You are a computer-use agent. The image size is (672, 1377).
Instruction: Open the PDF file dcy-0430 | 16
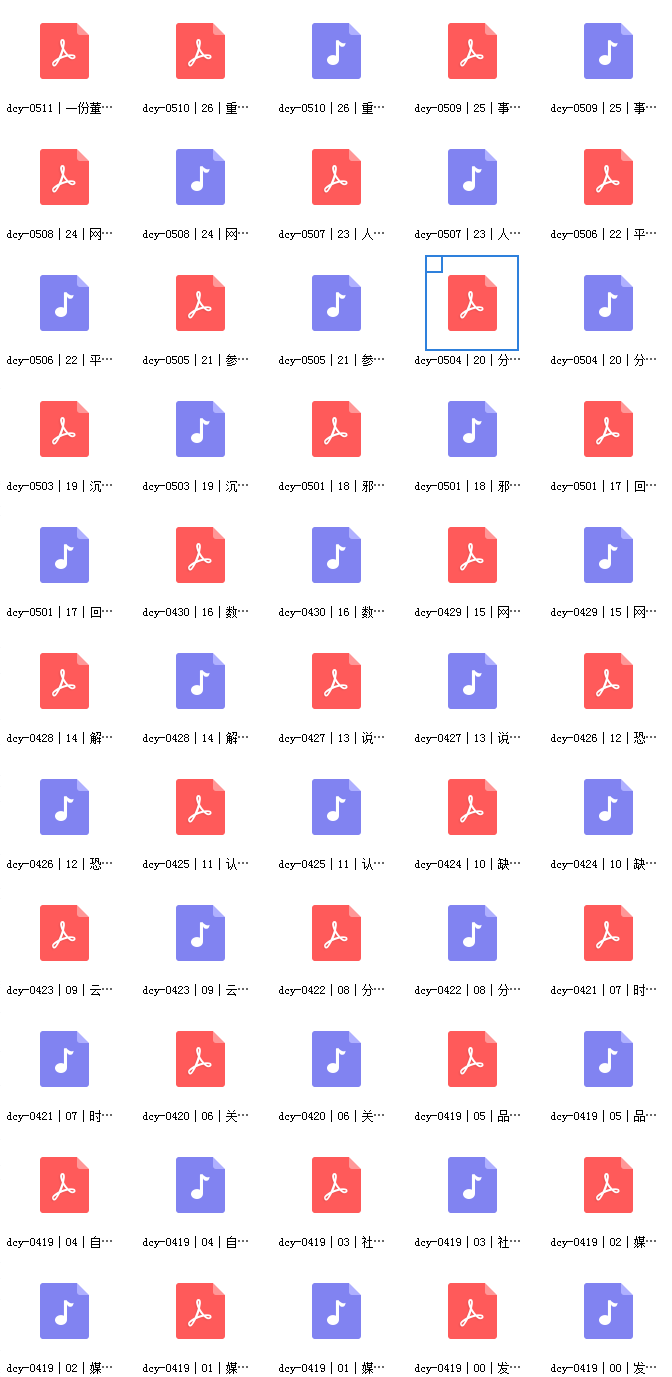tap(200, 555)
